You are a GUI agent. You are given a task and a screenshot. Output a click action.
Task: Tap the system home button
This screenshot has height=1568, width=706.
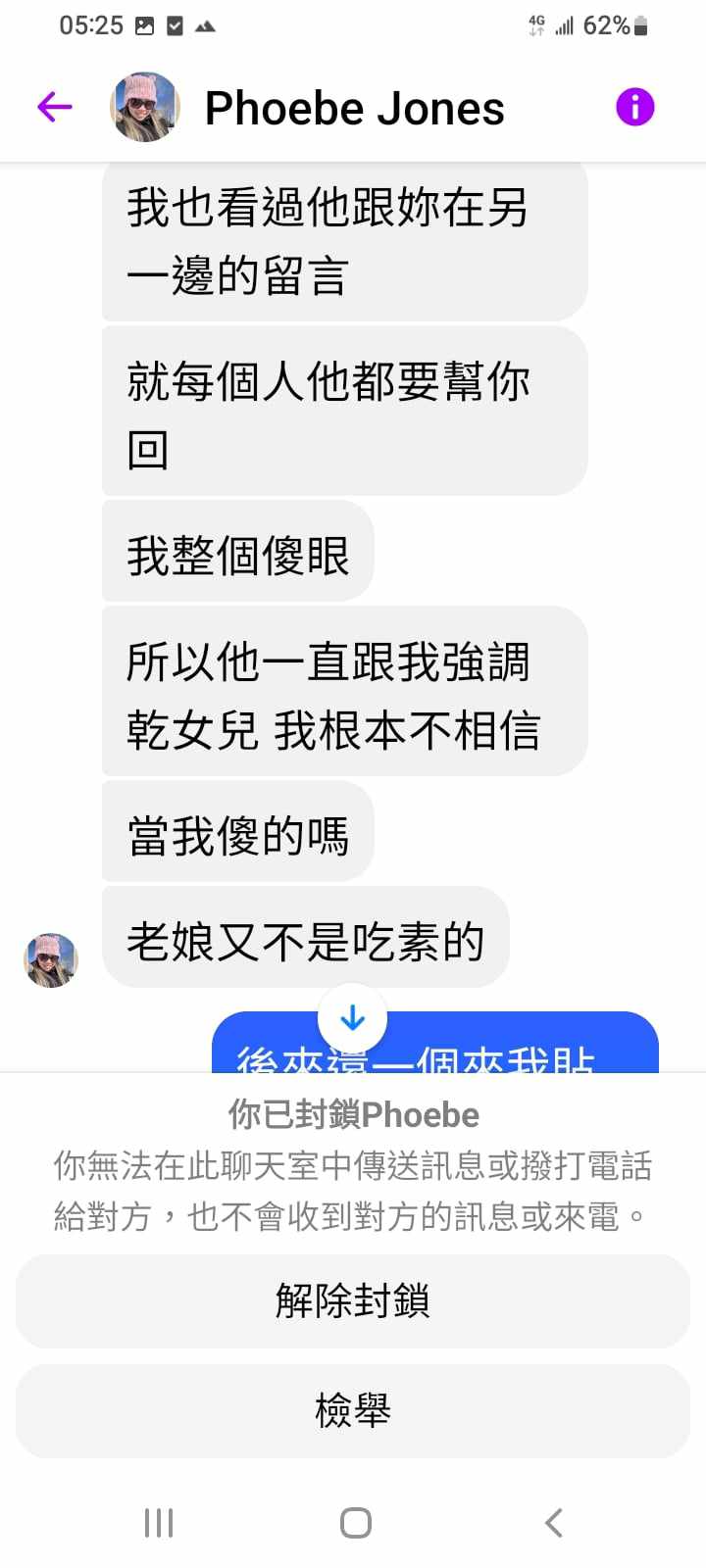click(355, 1522)
